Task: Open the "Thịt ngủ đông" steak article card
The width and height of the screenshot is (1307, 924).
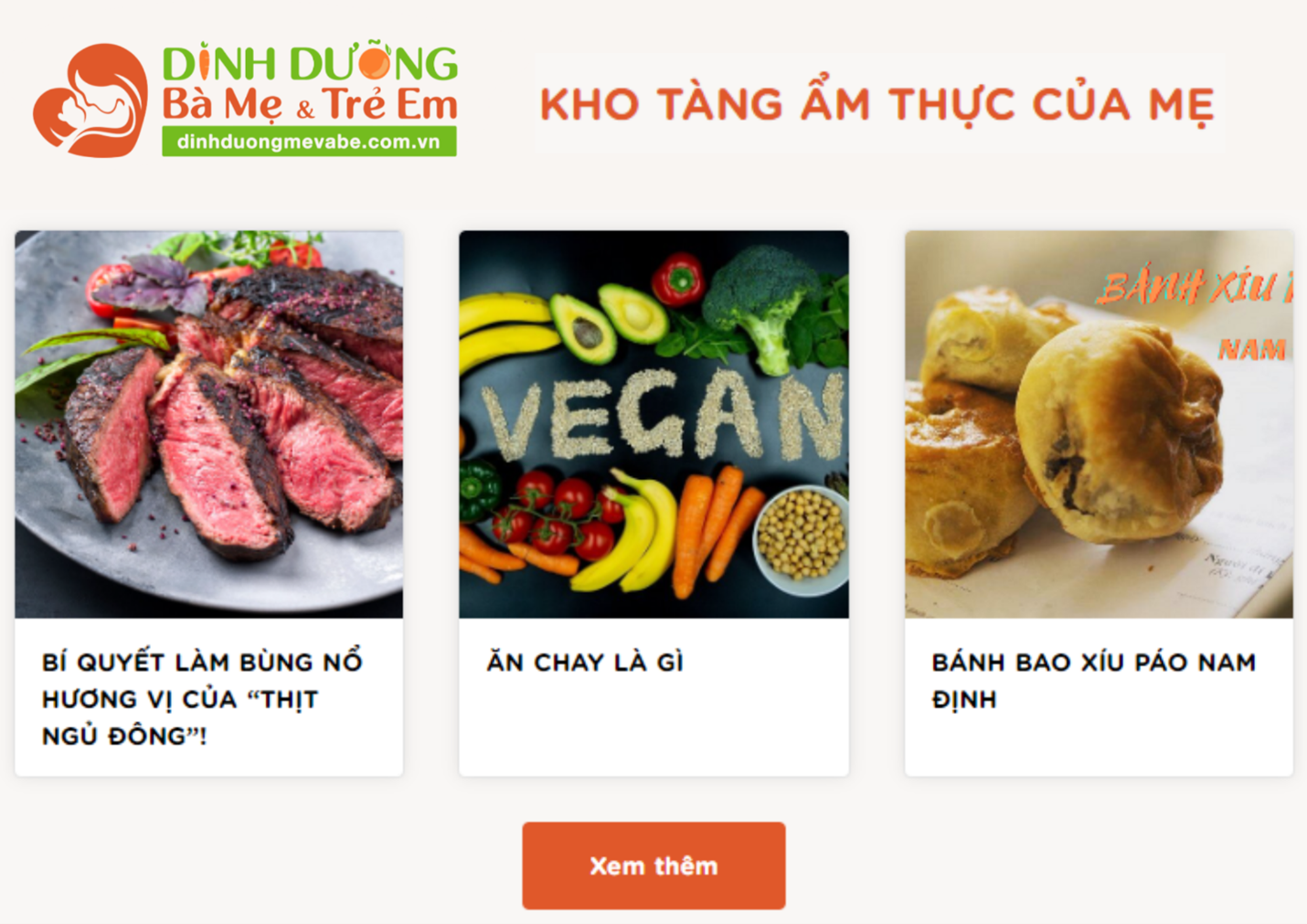Action: pyautogui.click(x=208, y=503)
